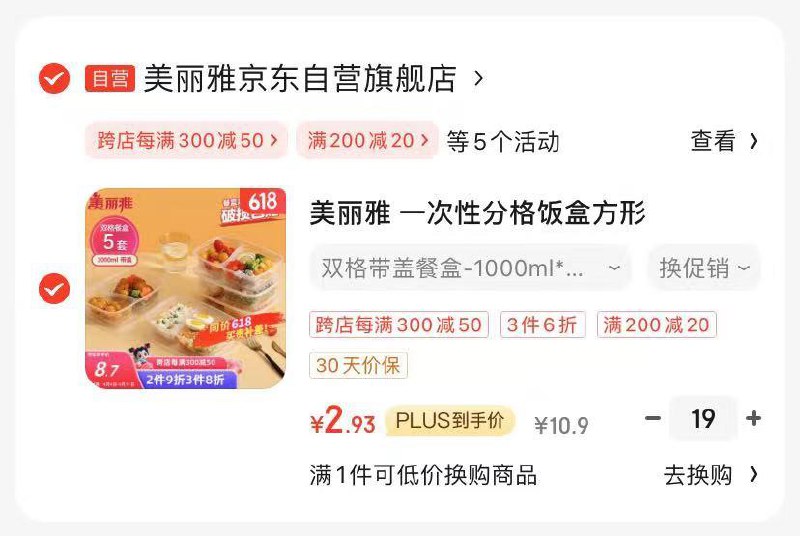
Task: Uncheck the 美丽雅京东自营旗舰店 store checkbox
Action: coord(54,78)
